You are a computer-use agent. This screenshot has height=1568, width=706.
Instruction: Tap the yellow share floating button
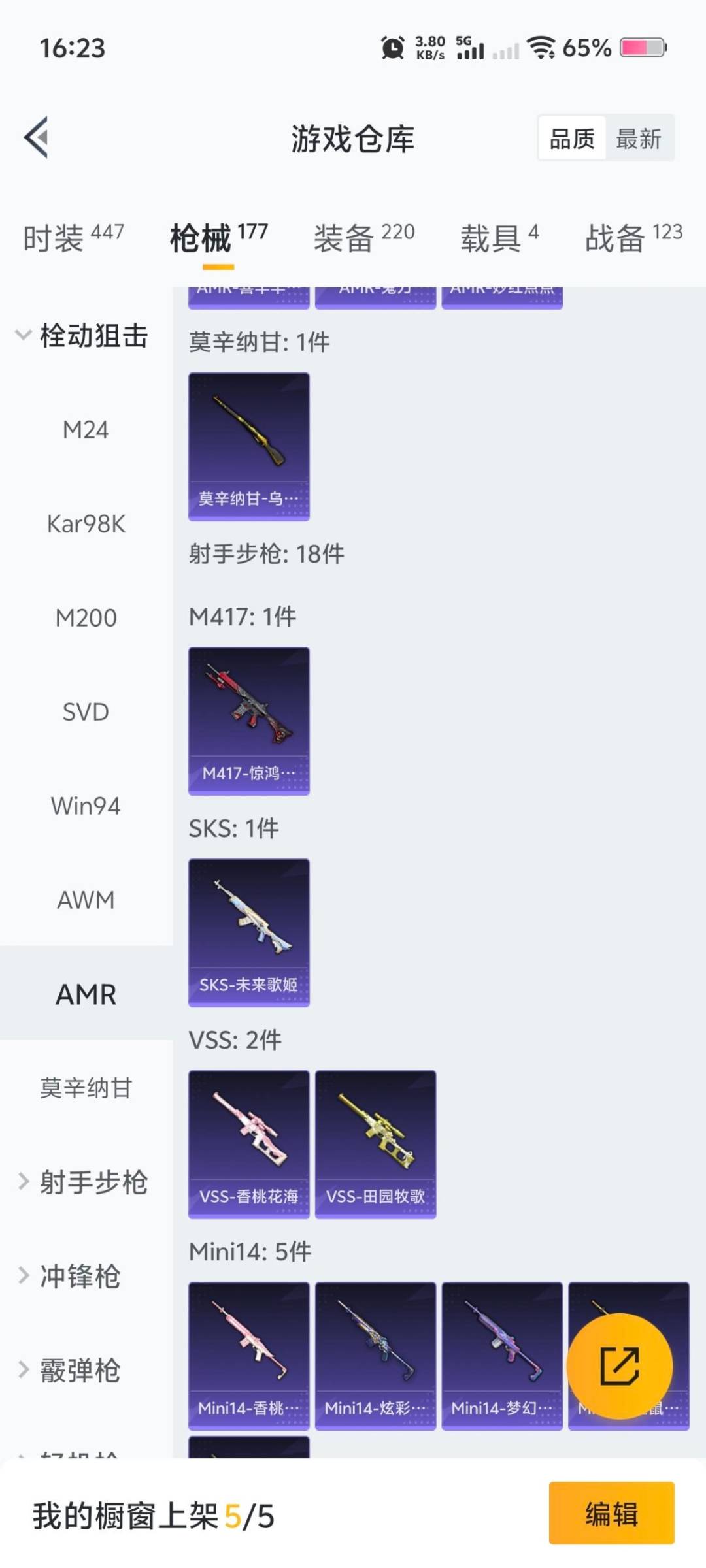pyautogui.click(x=619, y=1365)
